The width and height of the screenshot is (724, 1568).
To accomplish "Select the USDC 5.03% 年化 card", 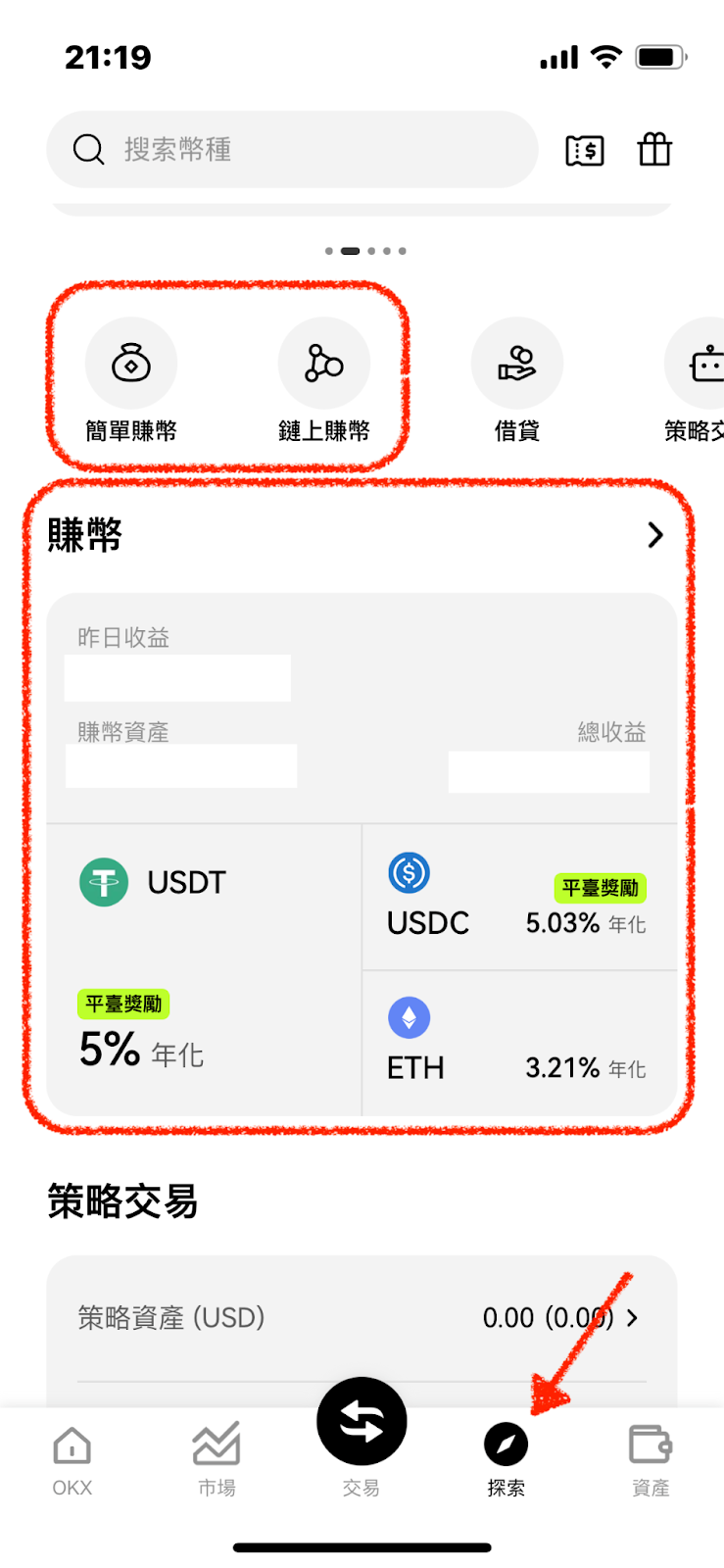I will click(x=519, y=898).
